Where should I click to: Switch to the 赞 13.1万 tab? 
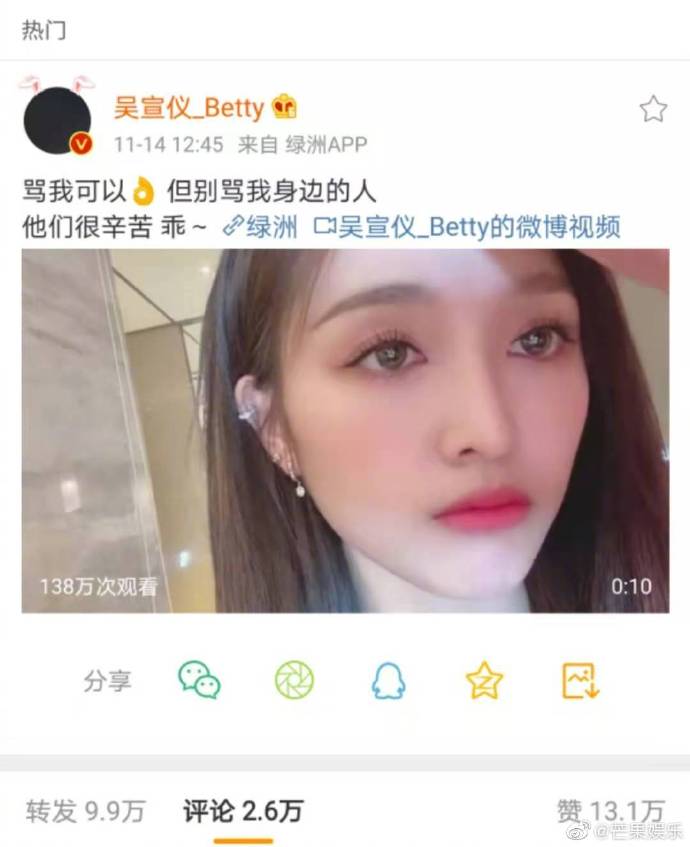click(x=610, y=811)
